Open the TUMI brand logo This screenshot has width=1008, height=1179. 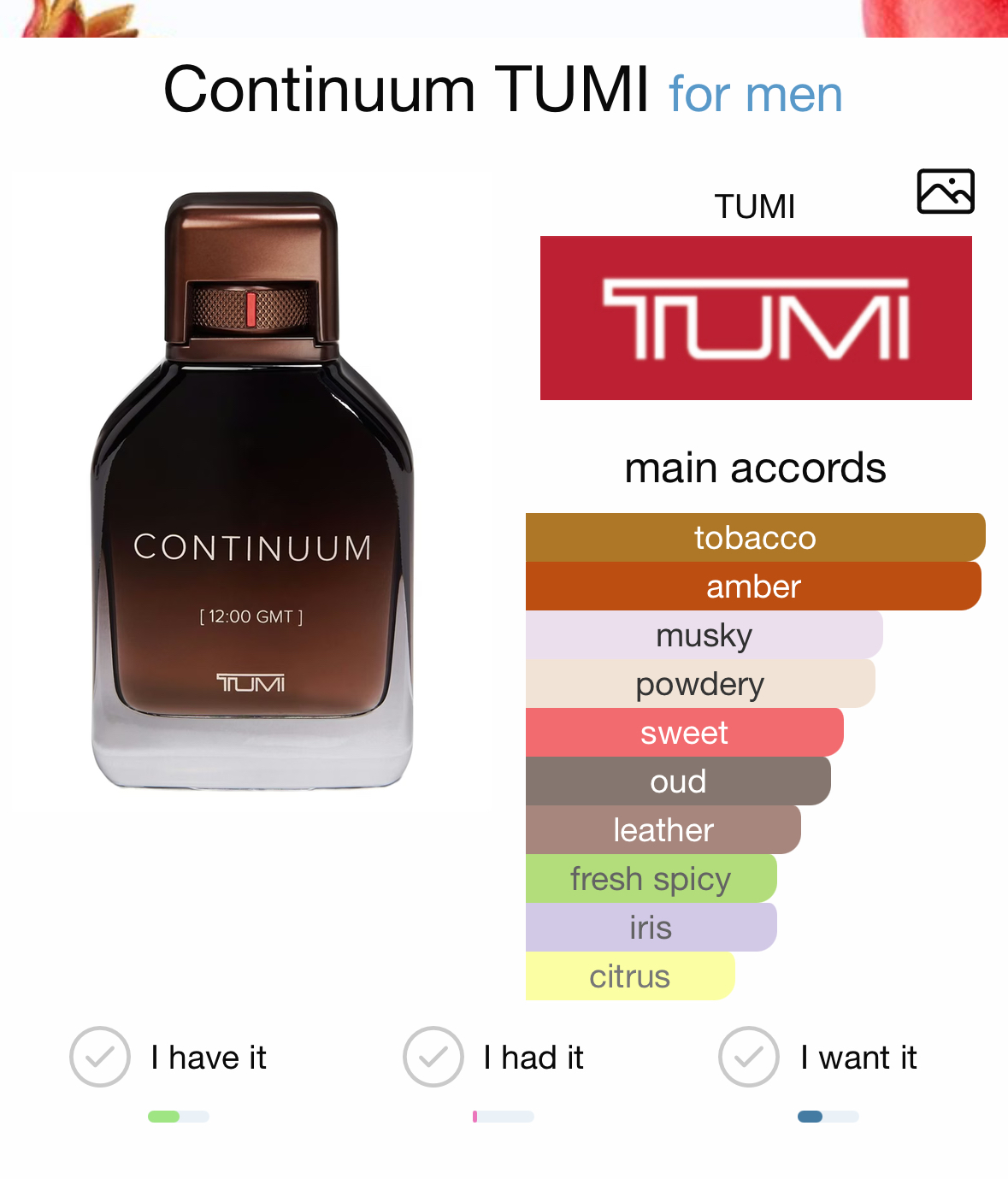[x=756, y=318]
